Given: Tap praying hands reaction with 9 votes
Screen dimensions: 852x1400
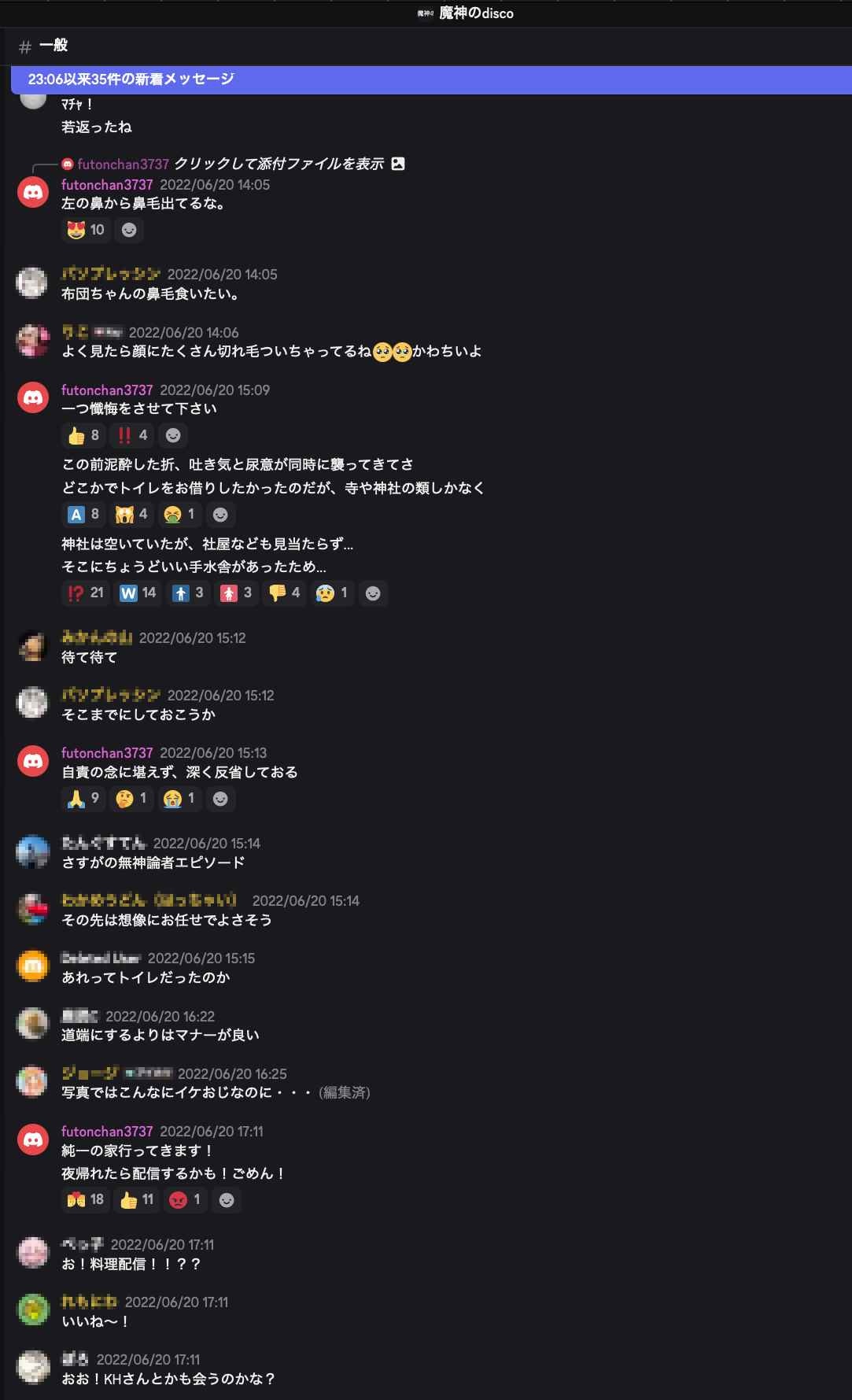Looking at the screenshot, I should coord(84,799).
